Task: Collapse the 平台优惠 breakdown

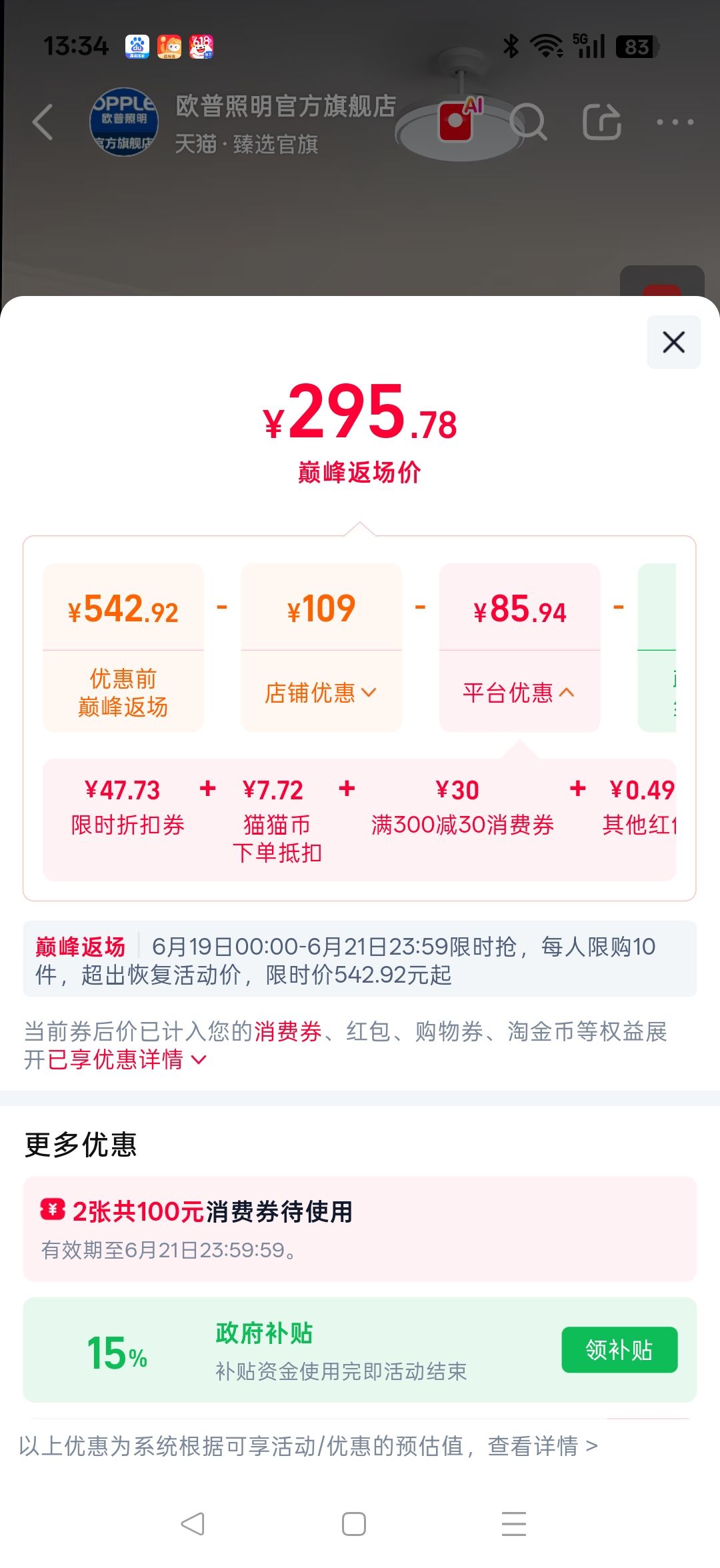Action: pos(519,693)
